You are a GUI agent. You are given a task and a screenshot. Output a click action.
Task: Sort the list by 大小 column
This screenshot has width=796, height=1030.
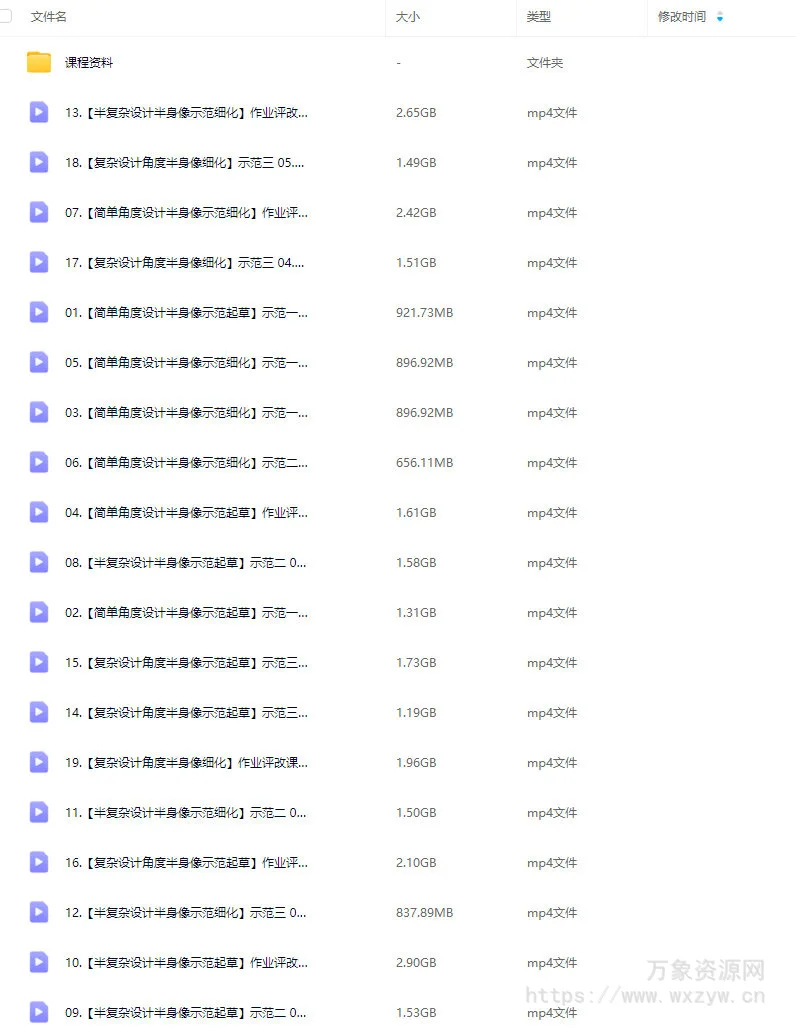click(407, 17)
